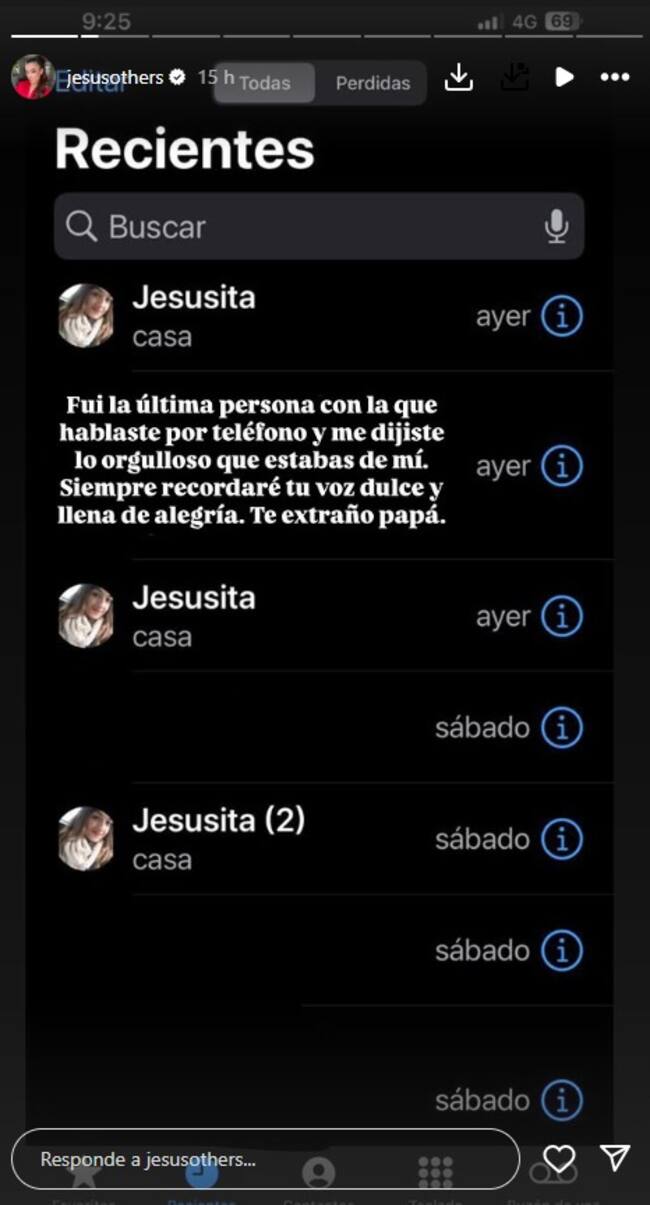Like this story with the heart

(x=560, y=1159)
